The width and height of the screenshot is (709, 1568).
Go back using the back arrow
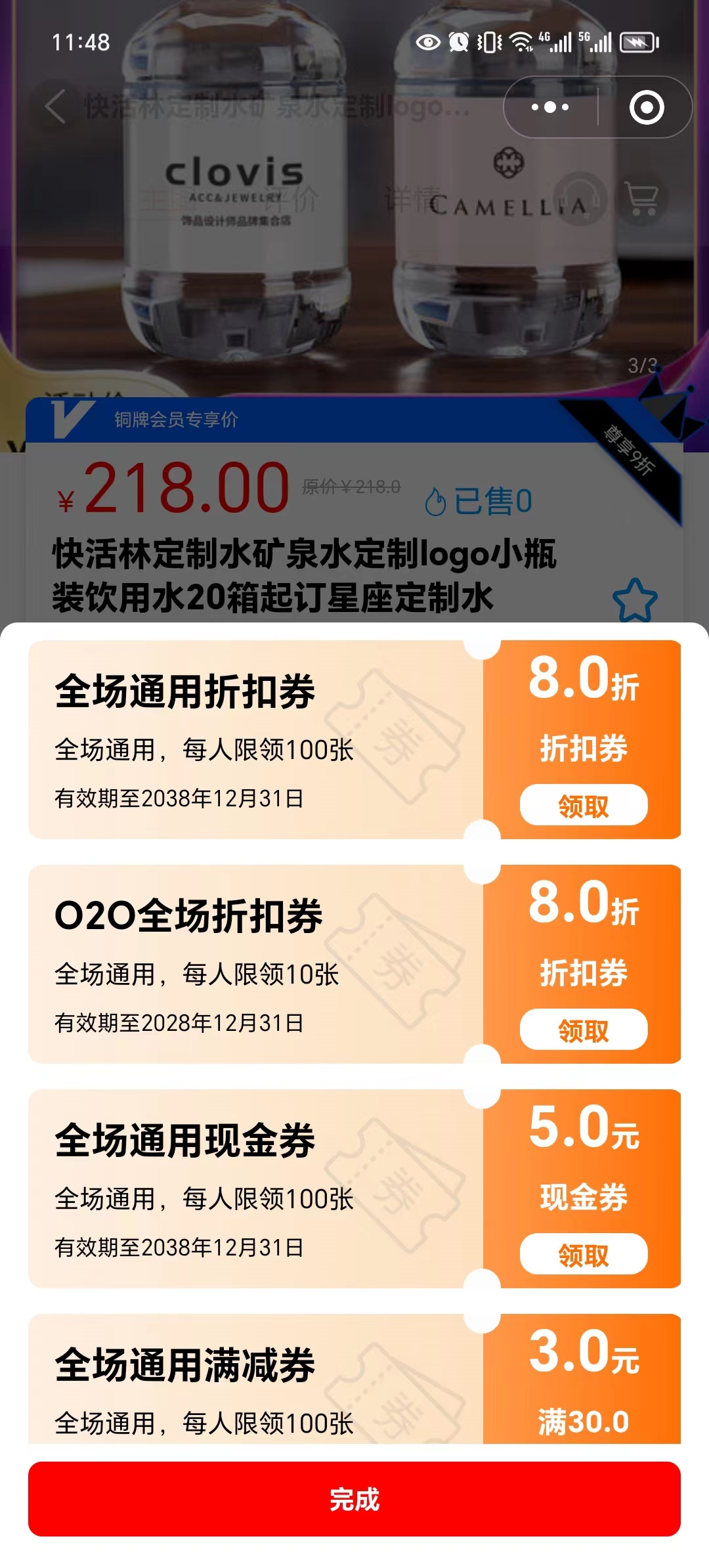coord(55,105)
